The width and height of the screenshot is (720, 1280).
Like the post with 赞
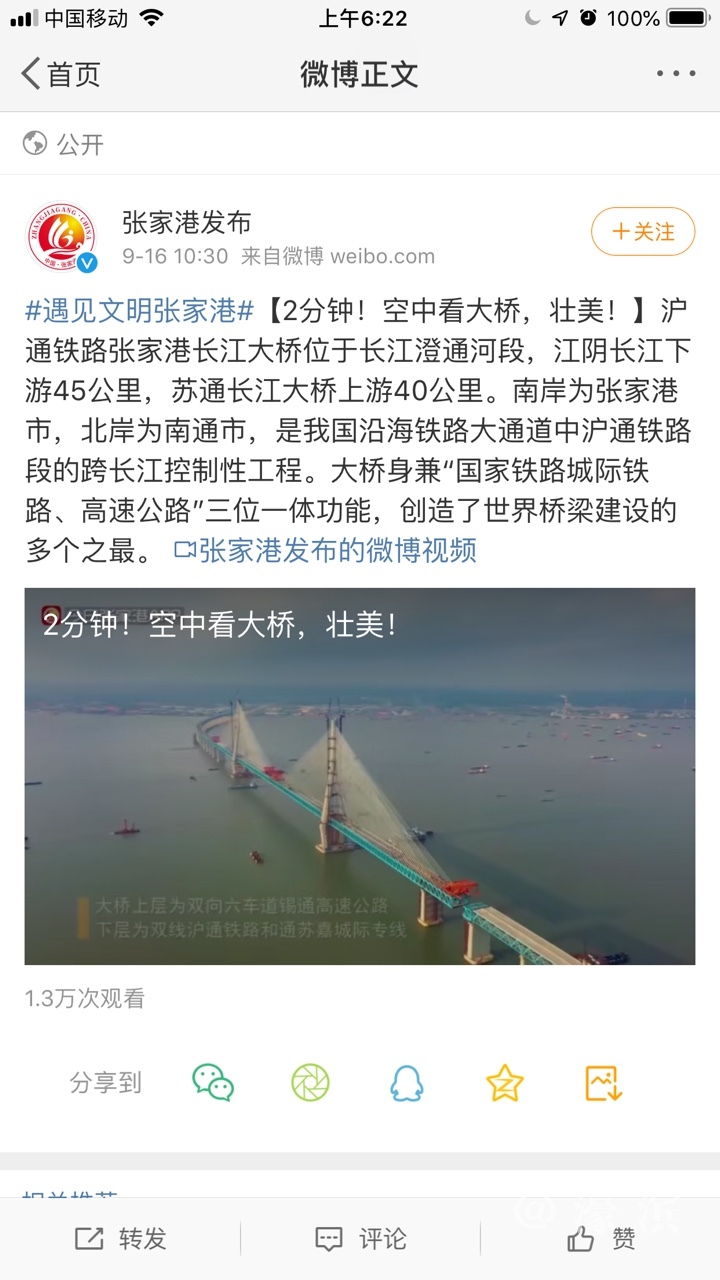(600, 1239)
